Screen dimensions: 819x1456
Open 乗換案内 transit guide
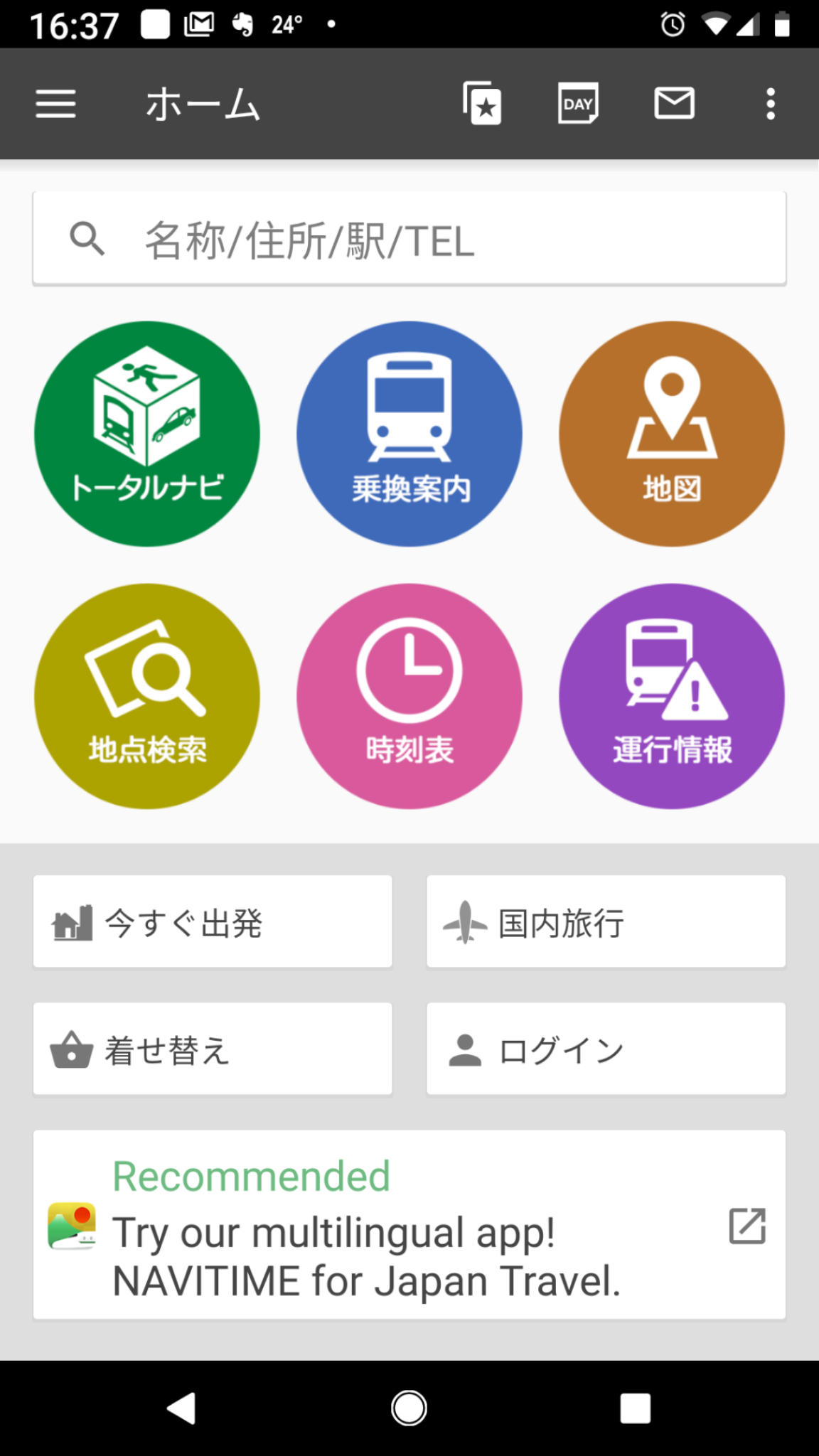coord(409,434)
